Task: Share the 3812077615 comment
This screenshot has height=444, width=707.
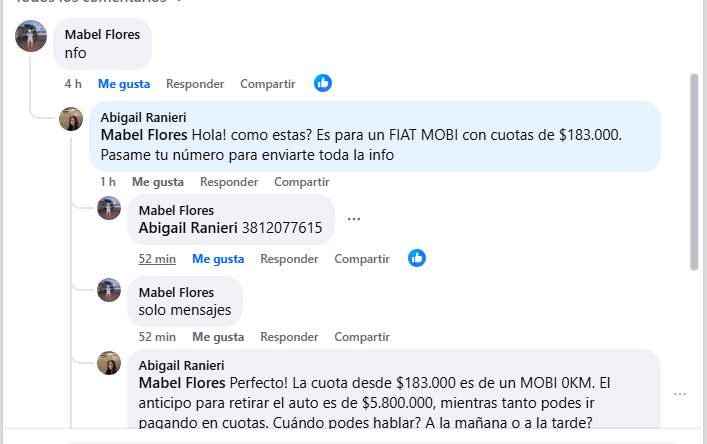Action: 362,258
